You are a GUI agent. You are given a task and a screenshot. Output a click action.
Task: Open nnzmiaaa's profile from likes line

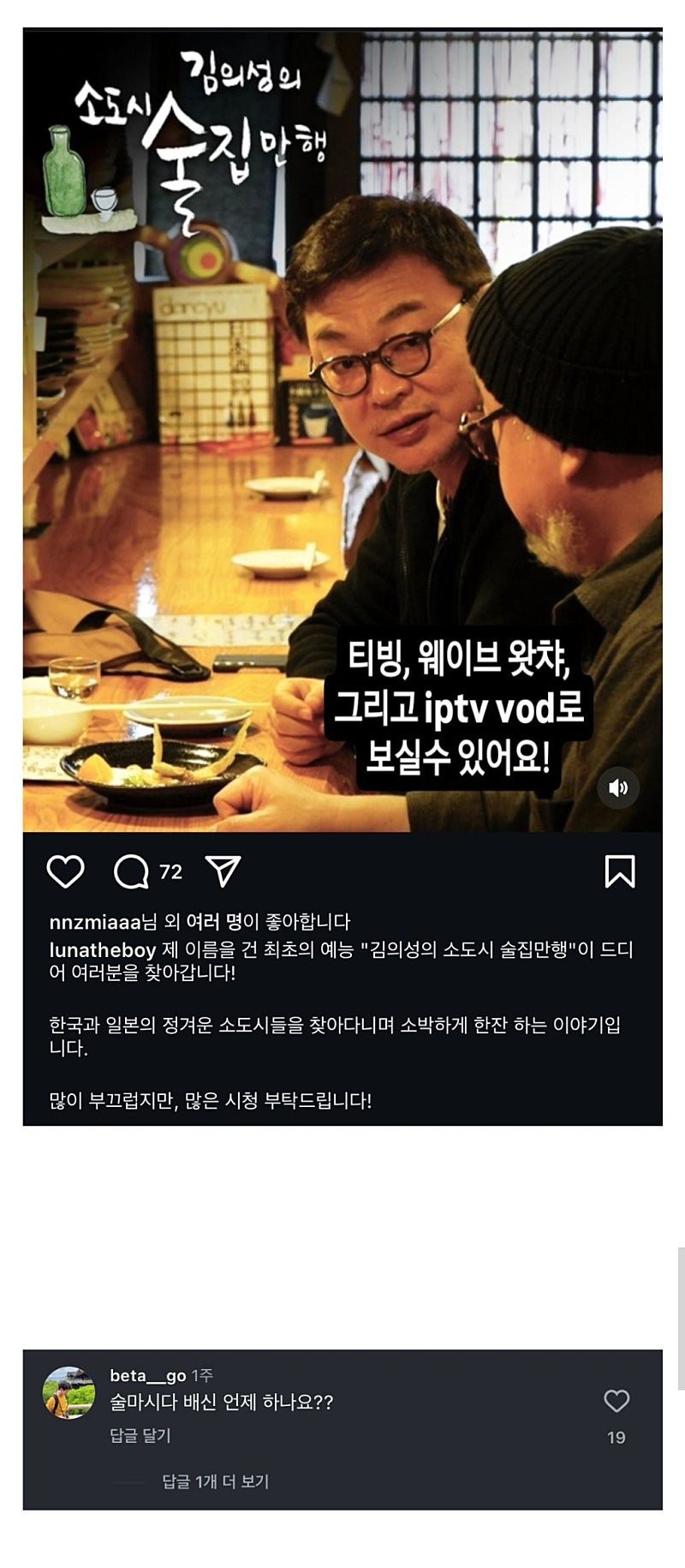95,922
